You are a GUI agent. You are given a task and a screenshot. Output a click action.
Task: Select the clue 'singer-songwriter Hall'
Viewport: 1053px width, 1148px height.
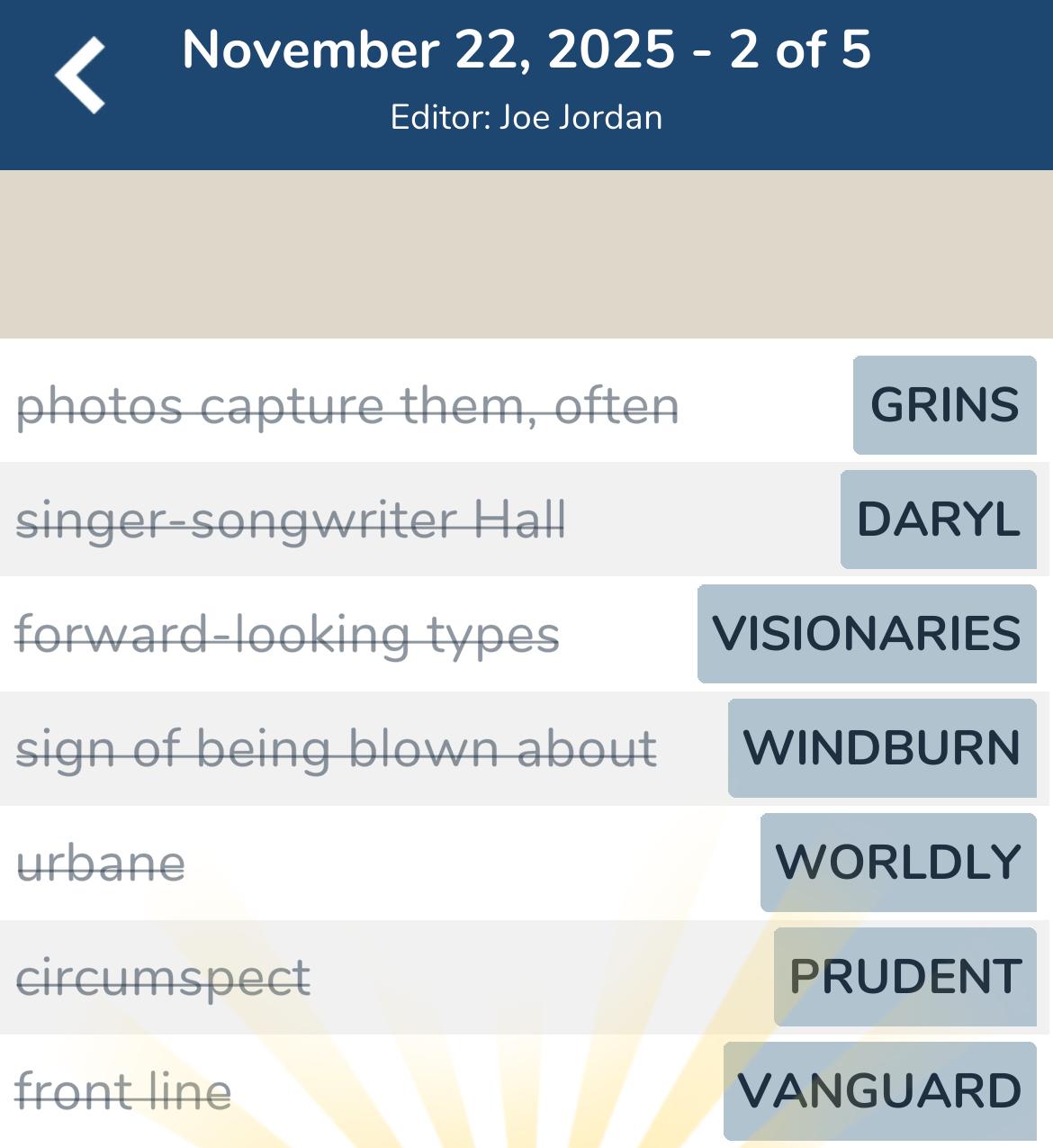(x=291, y=520)
